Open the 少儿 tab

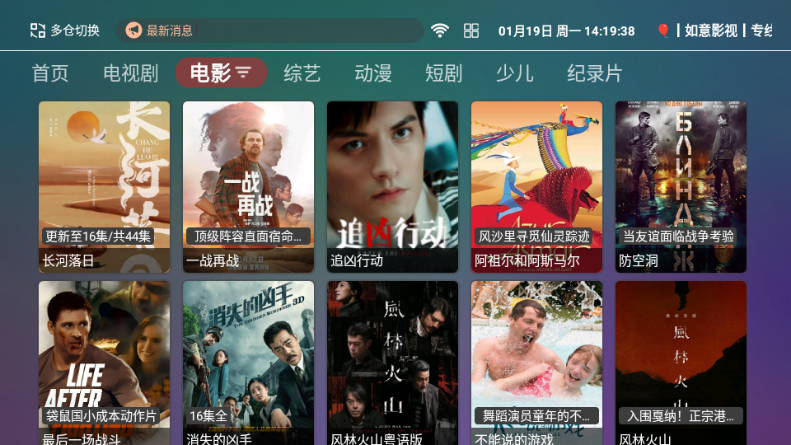[x=515, y=73]
